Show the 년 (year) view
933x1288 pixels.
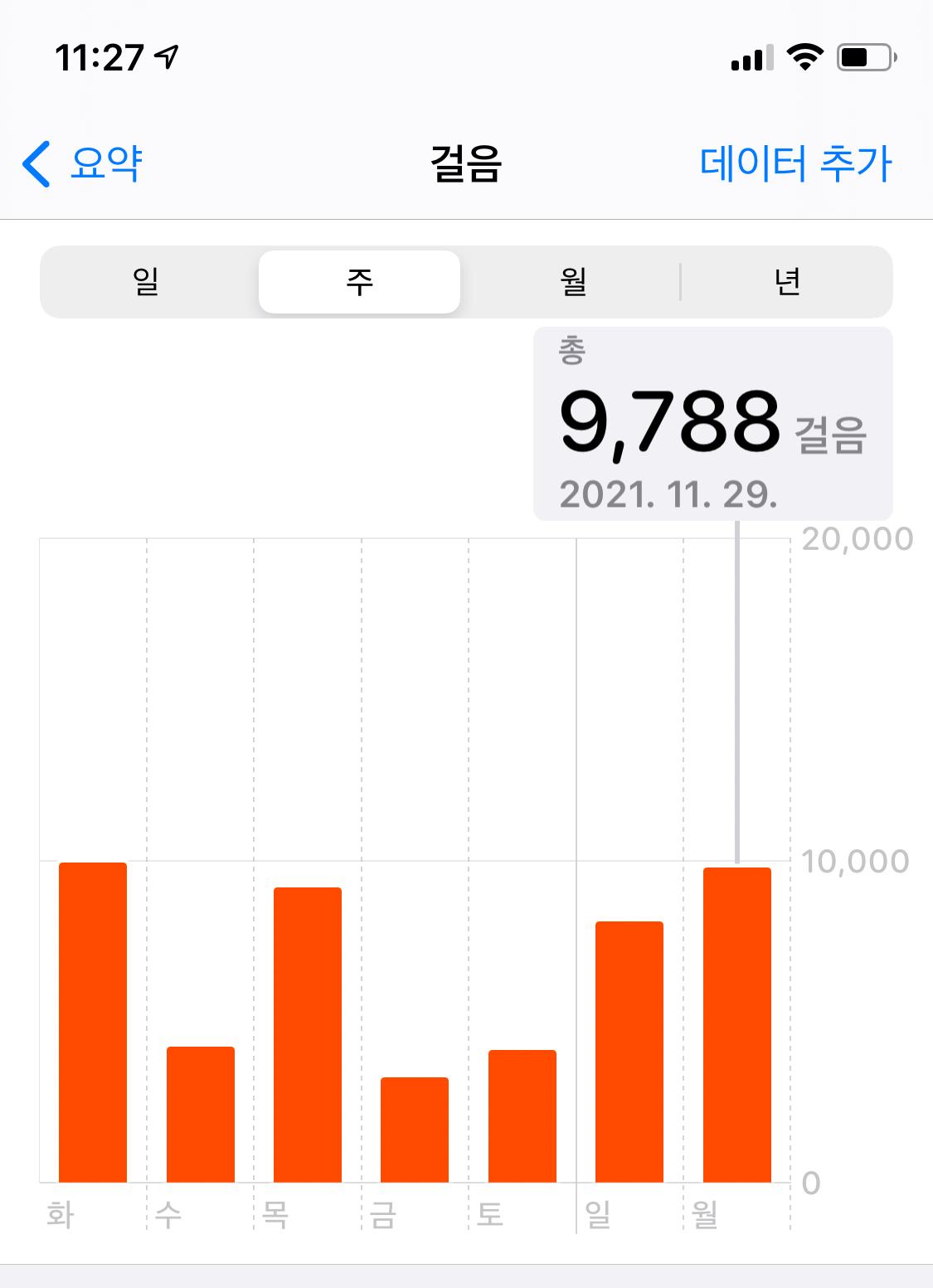point(786,282)
